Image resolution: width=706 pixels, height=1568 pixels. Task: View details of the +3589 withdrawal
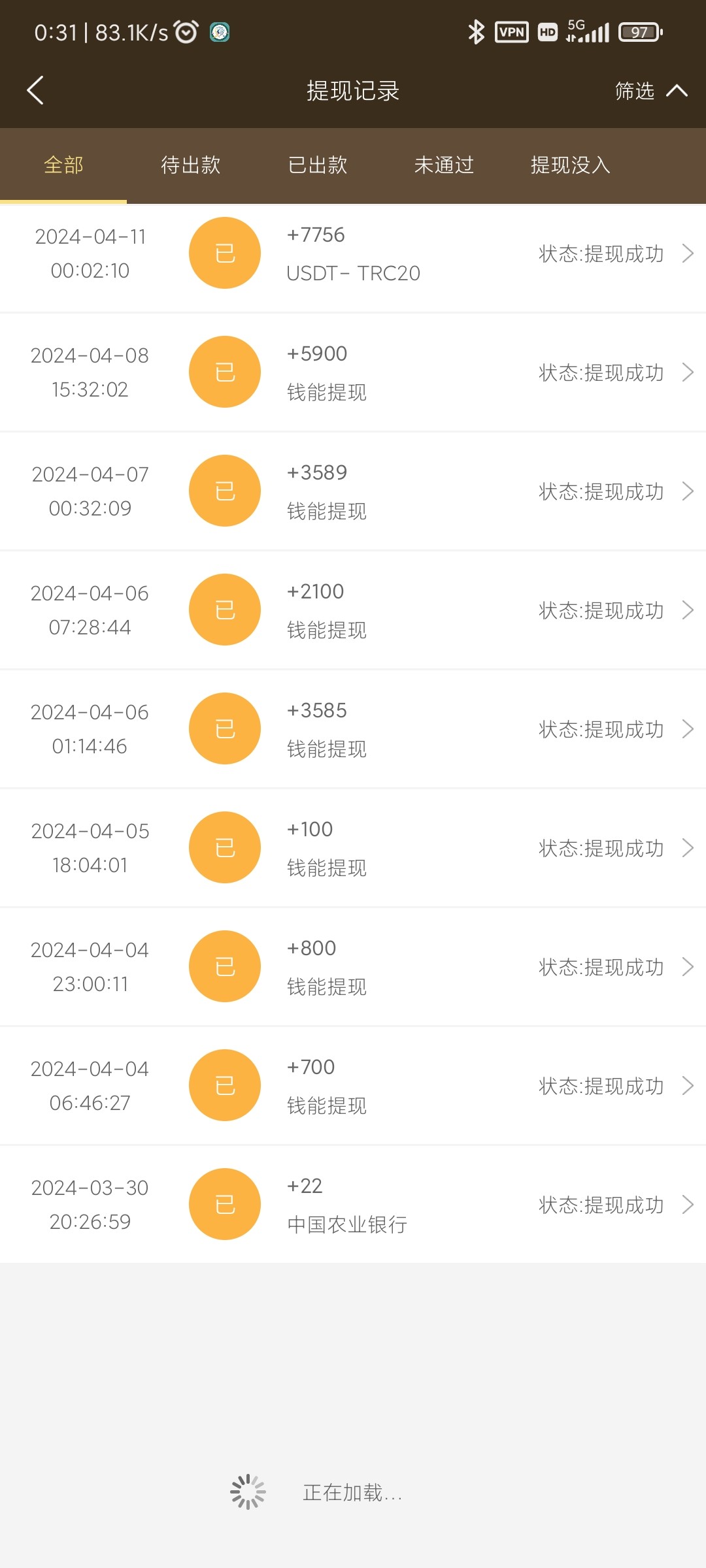coord(353,491)
